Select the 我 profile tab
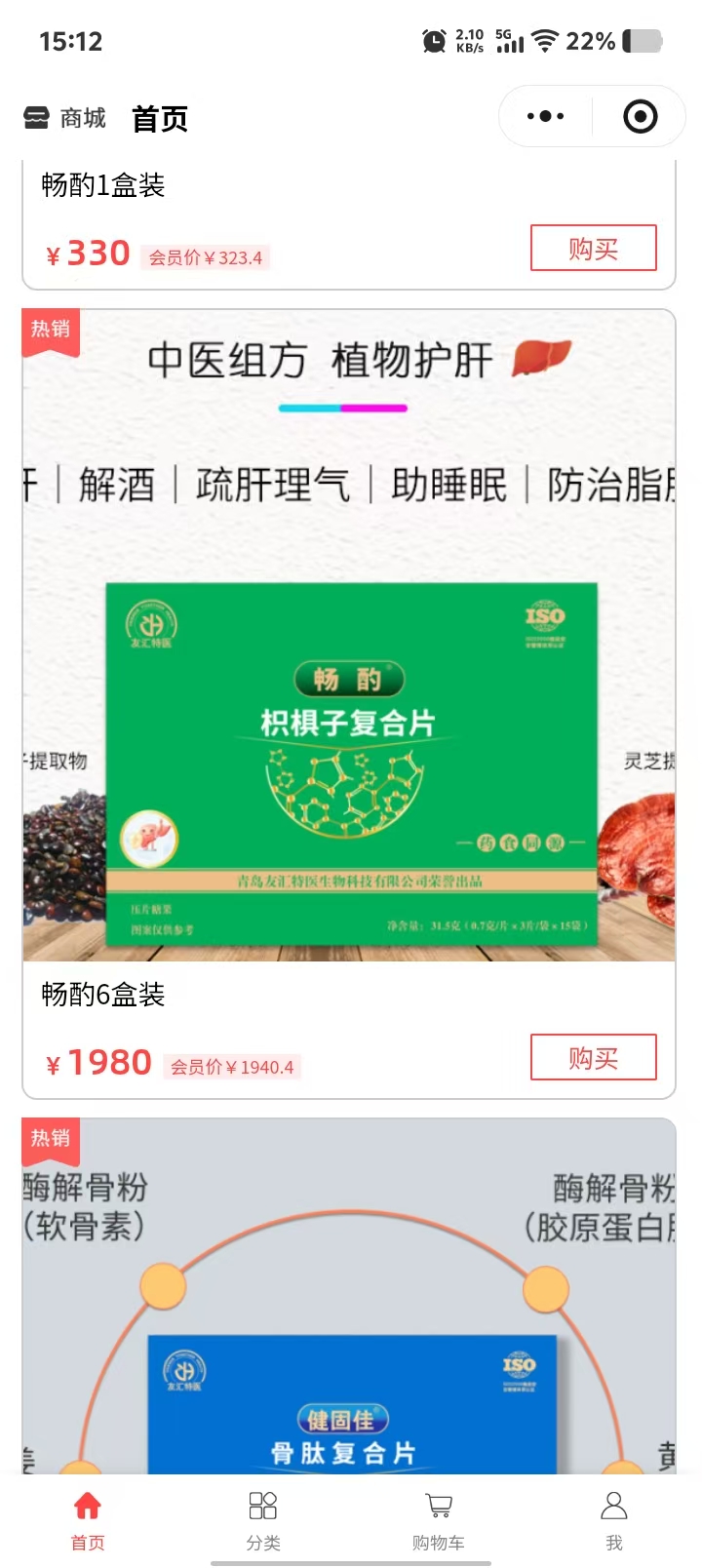The width and height of the screenshot is (702, 1568). pos(613,1519)
